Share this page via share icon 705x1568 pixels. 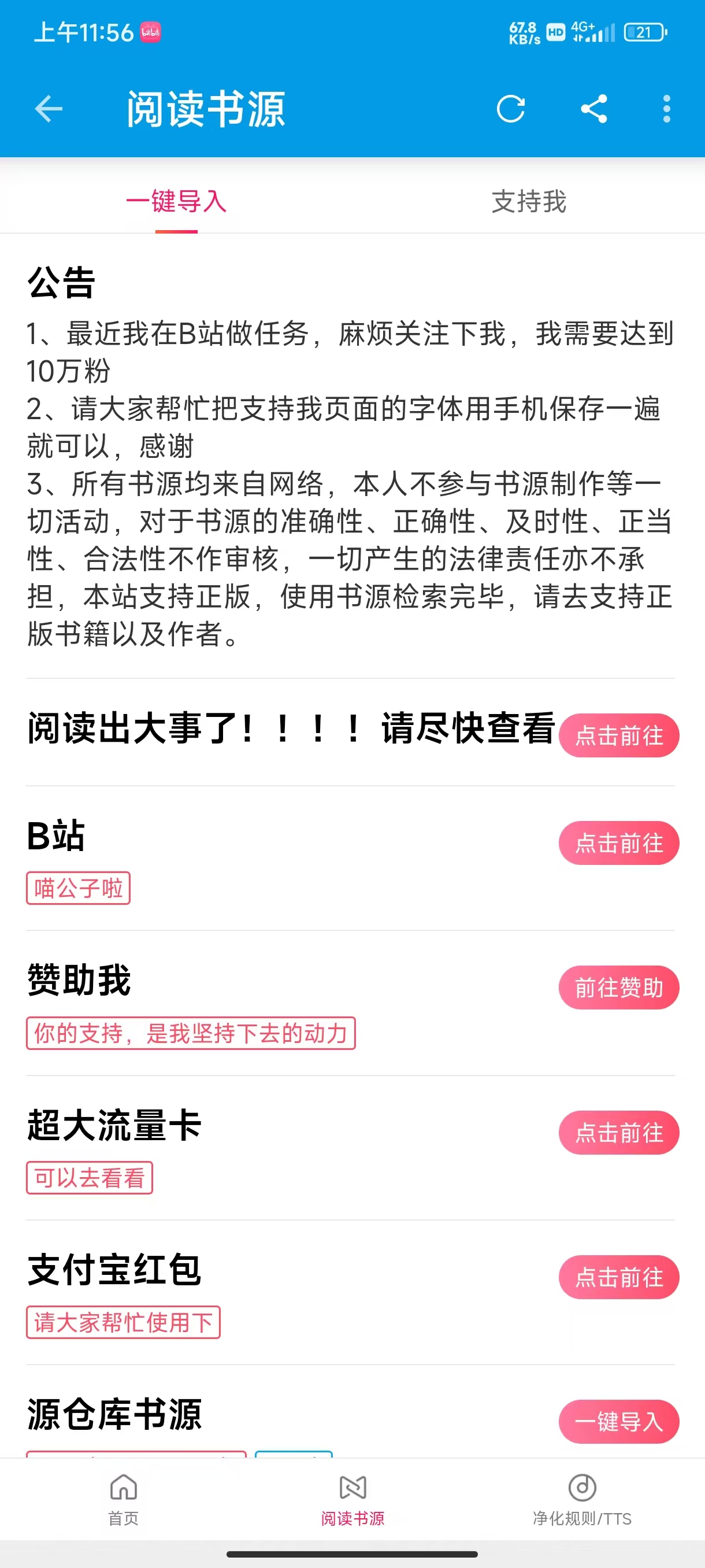[x=593, y=110]
